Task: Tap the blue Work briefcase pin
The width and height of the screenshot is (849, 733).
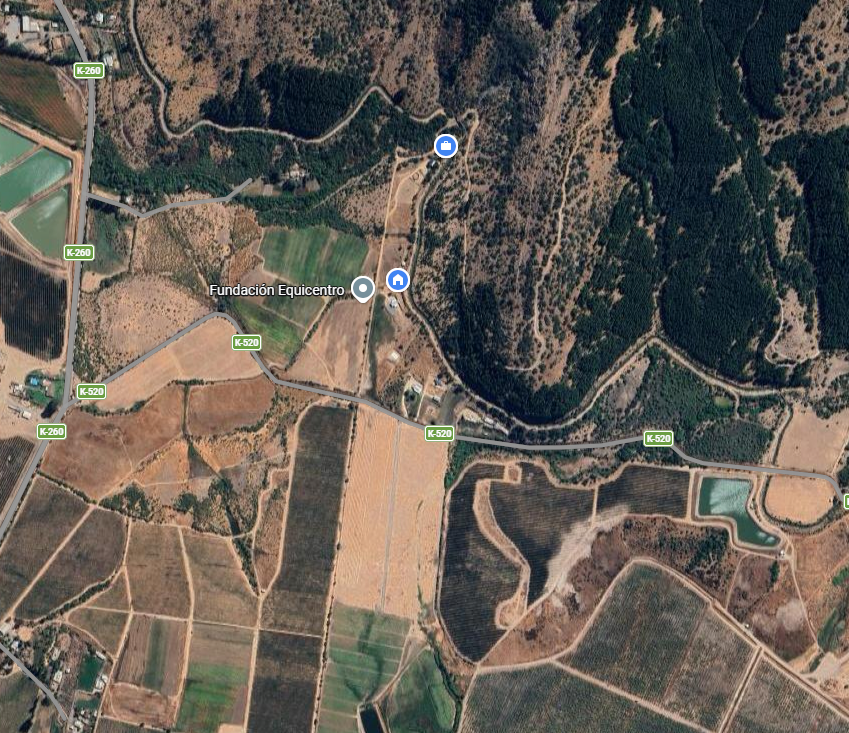Action: (x=446, y=146)
